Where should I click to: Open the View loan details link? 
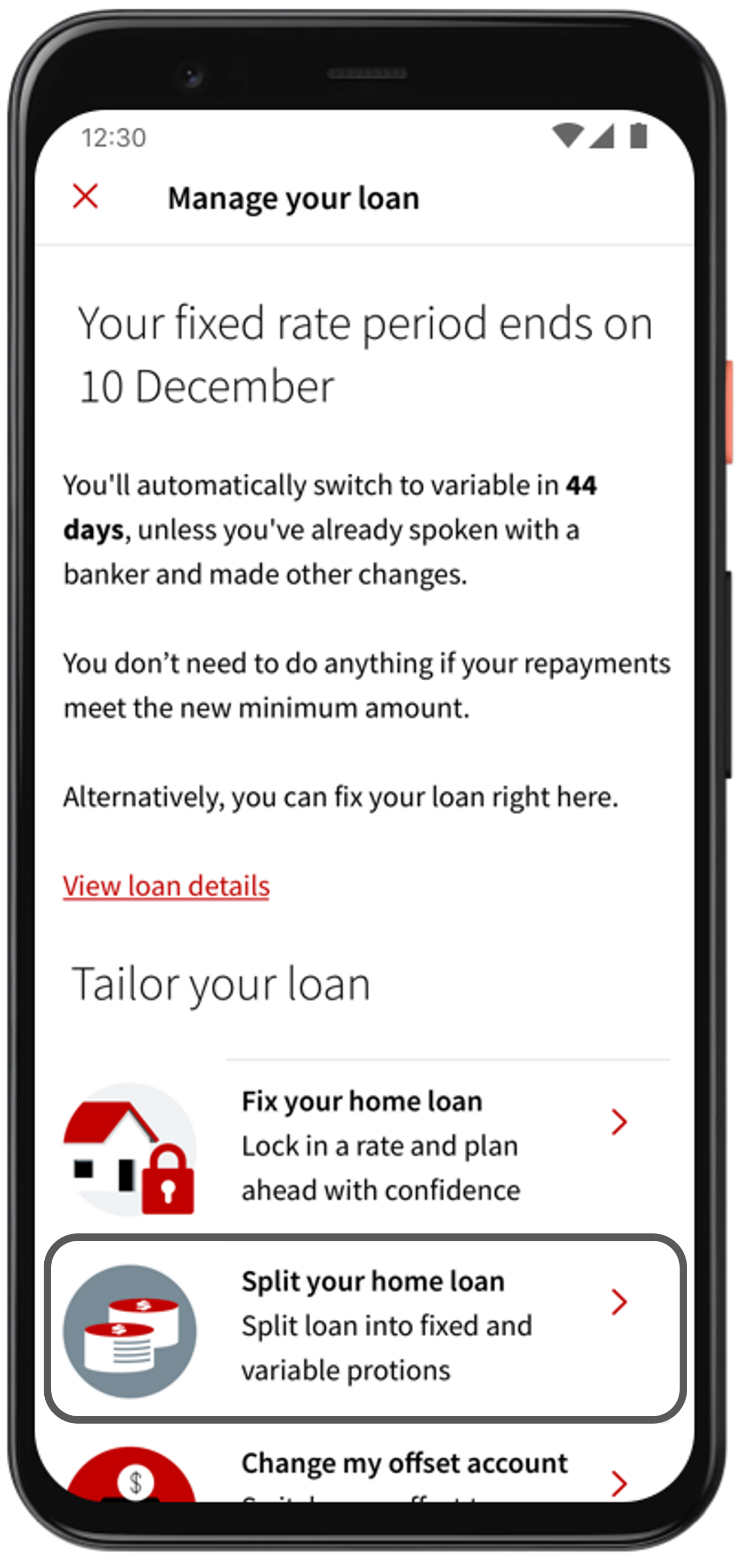pos(166,885)
